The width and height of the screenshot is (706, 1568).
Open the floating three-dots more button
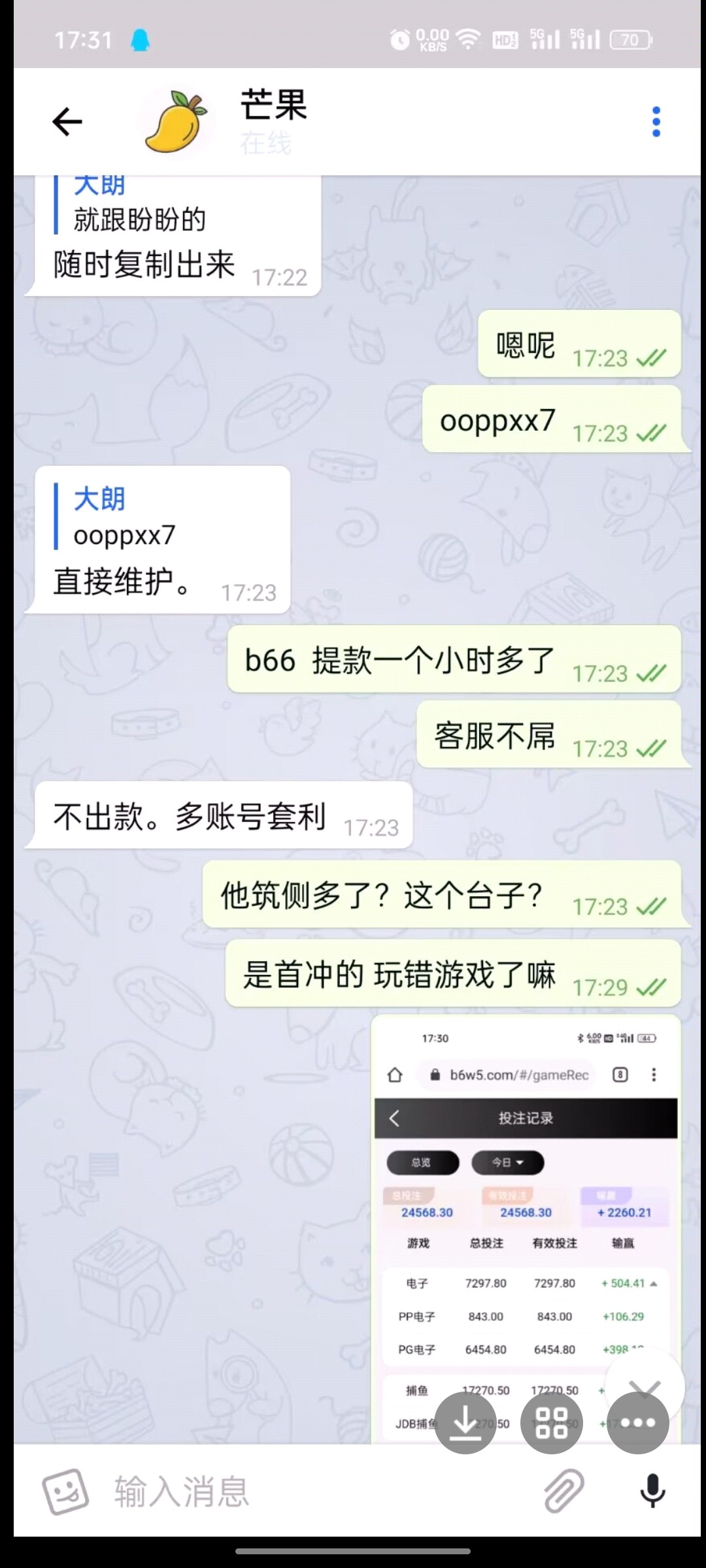point(637,1423)
